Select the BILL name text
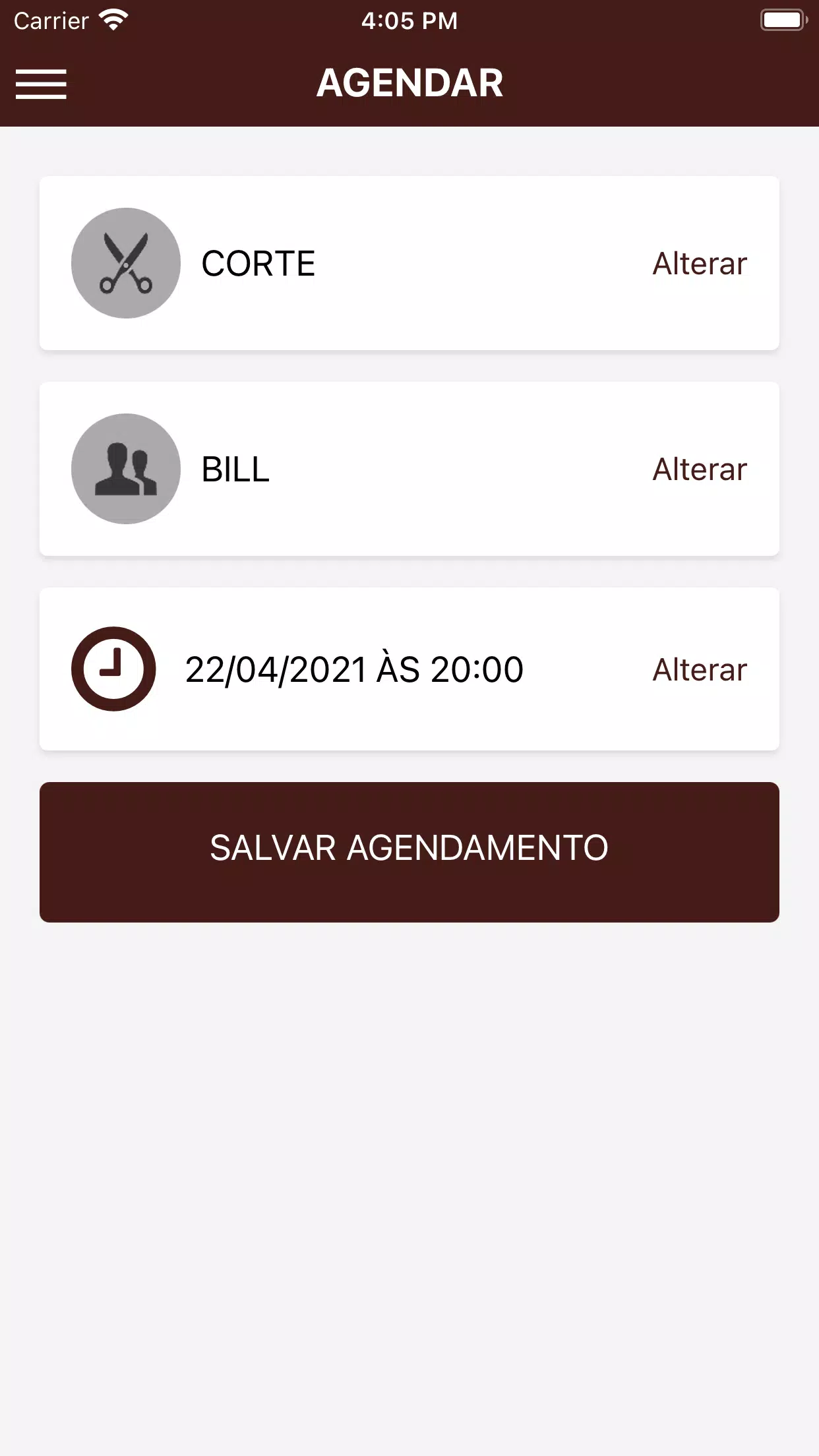Screen dimensions: 819x1456 [234, 469]
